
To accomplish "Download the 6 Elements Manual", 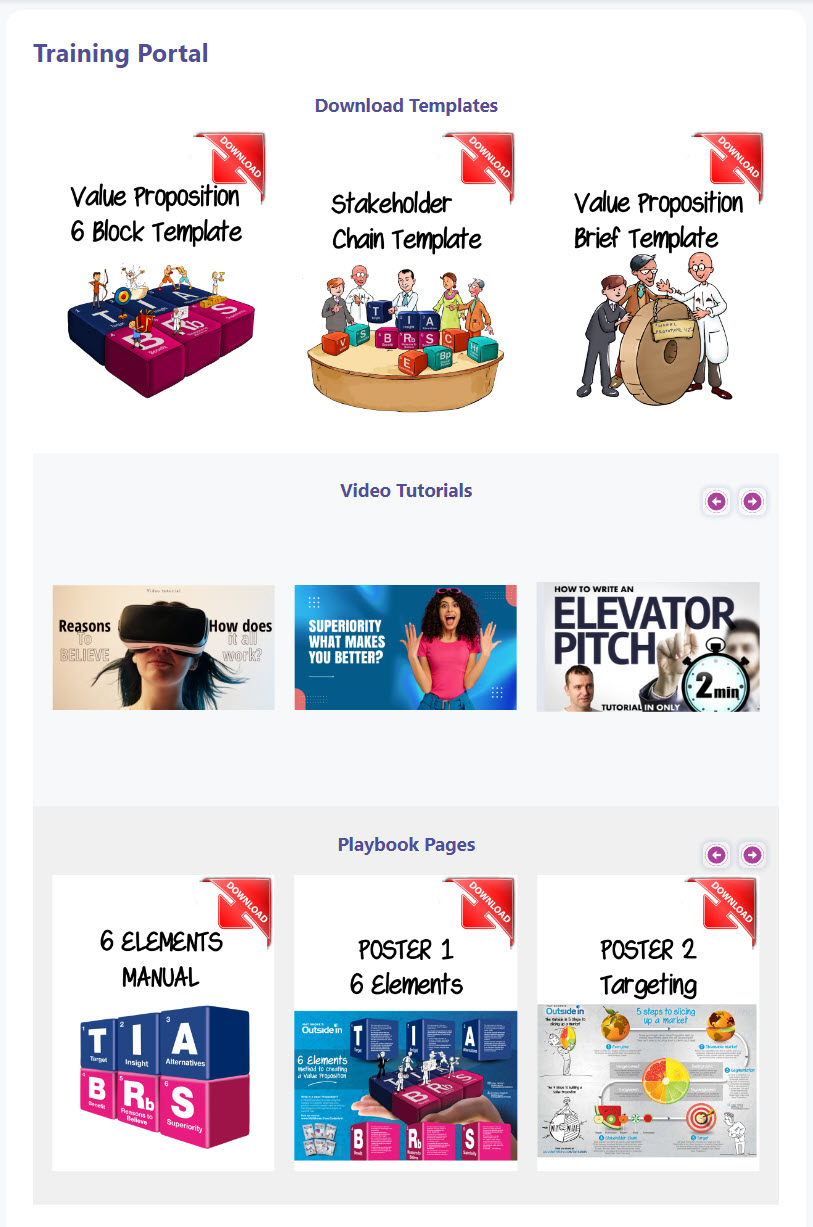I will [163, 1022].
